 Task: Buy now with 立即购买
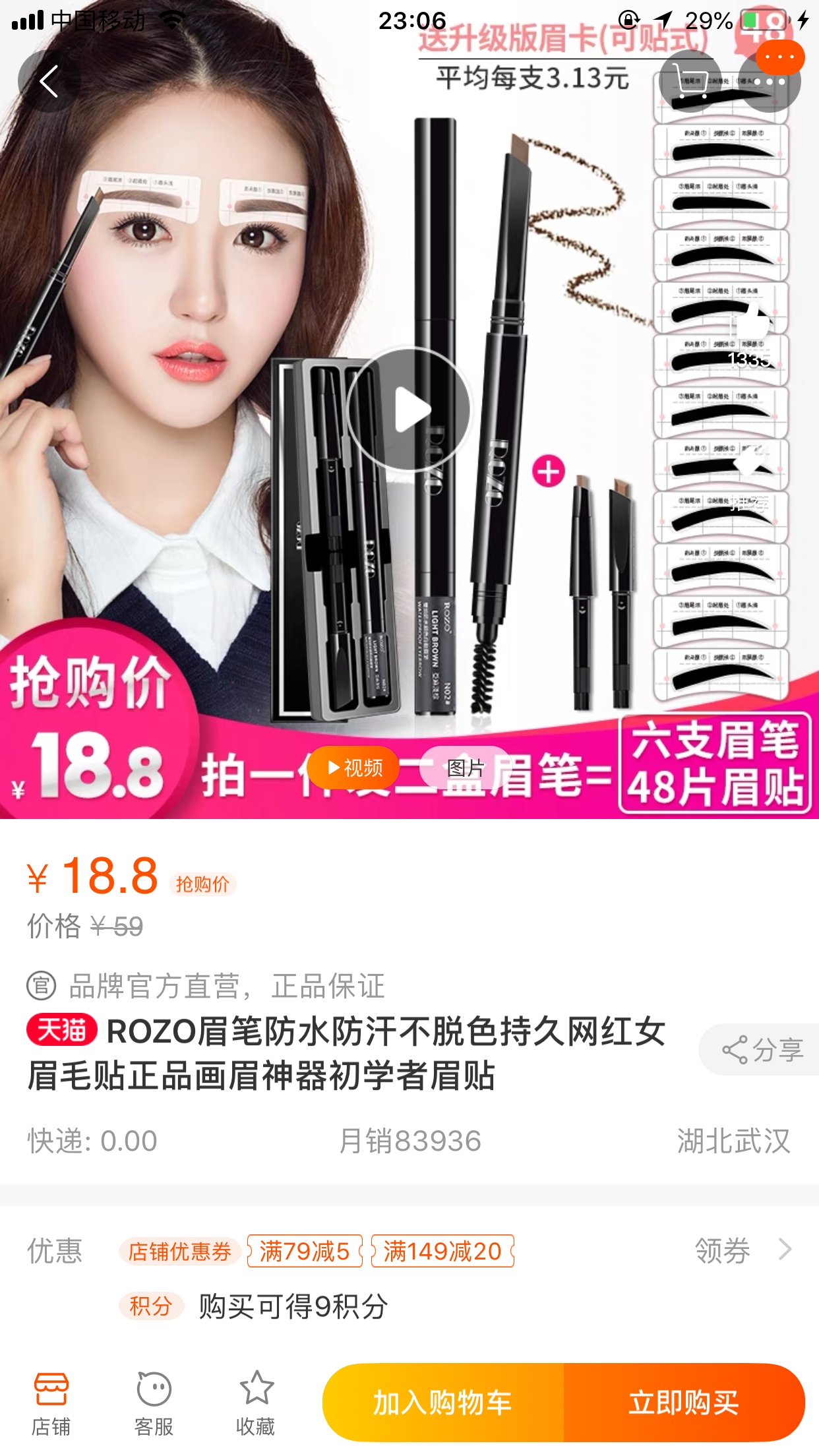pos(684,1402)
